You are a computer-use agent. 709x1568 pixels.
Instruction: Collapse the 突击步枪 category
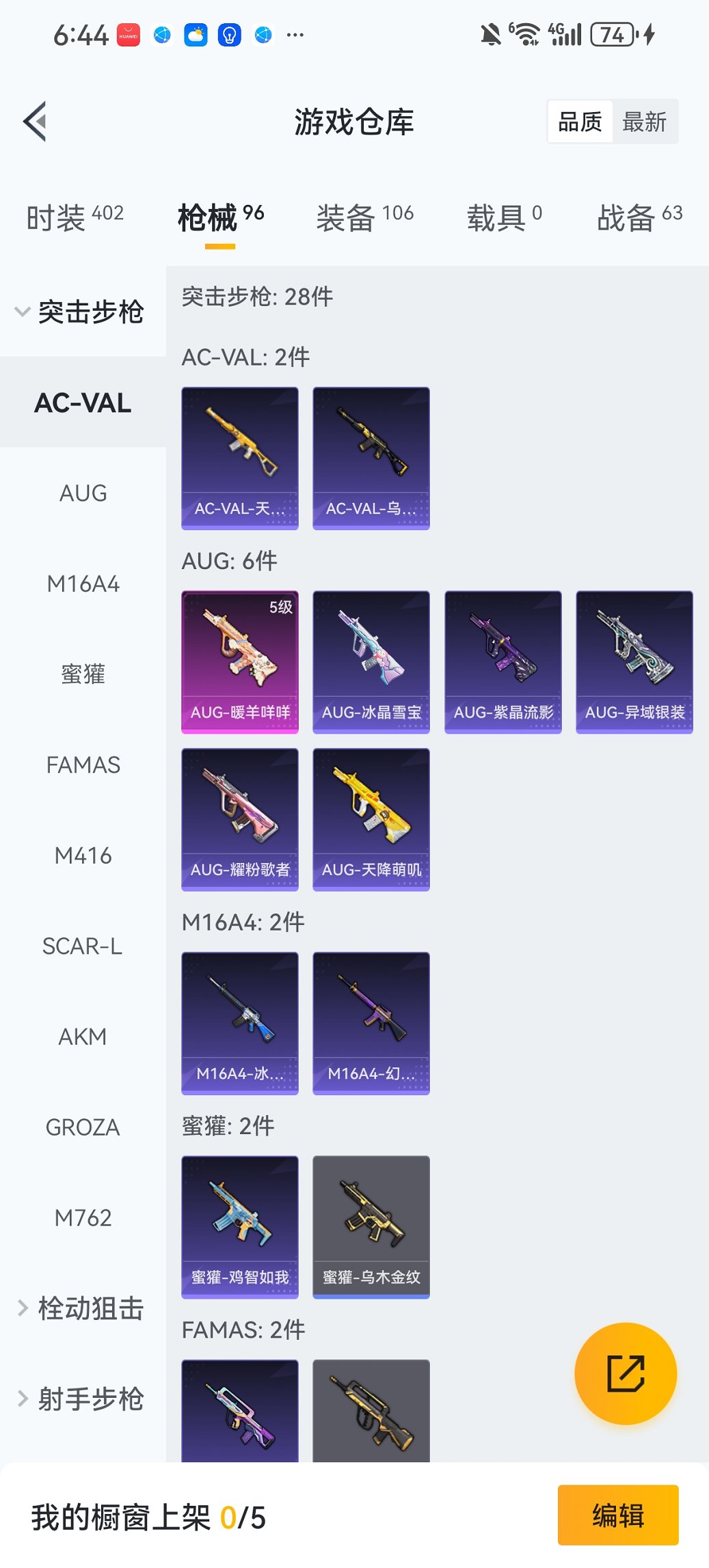81,312
